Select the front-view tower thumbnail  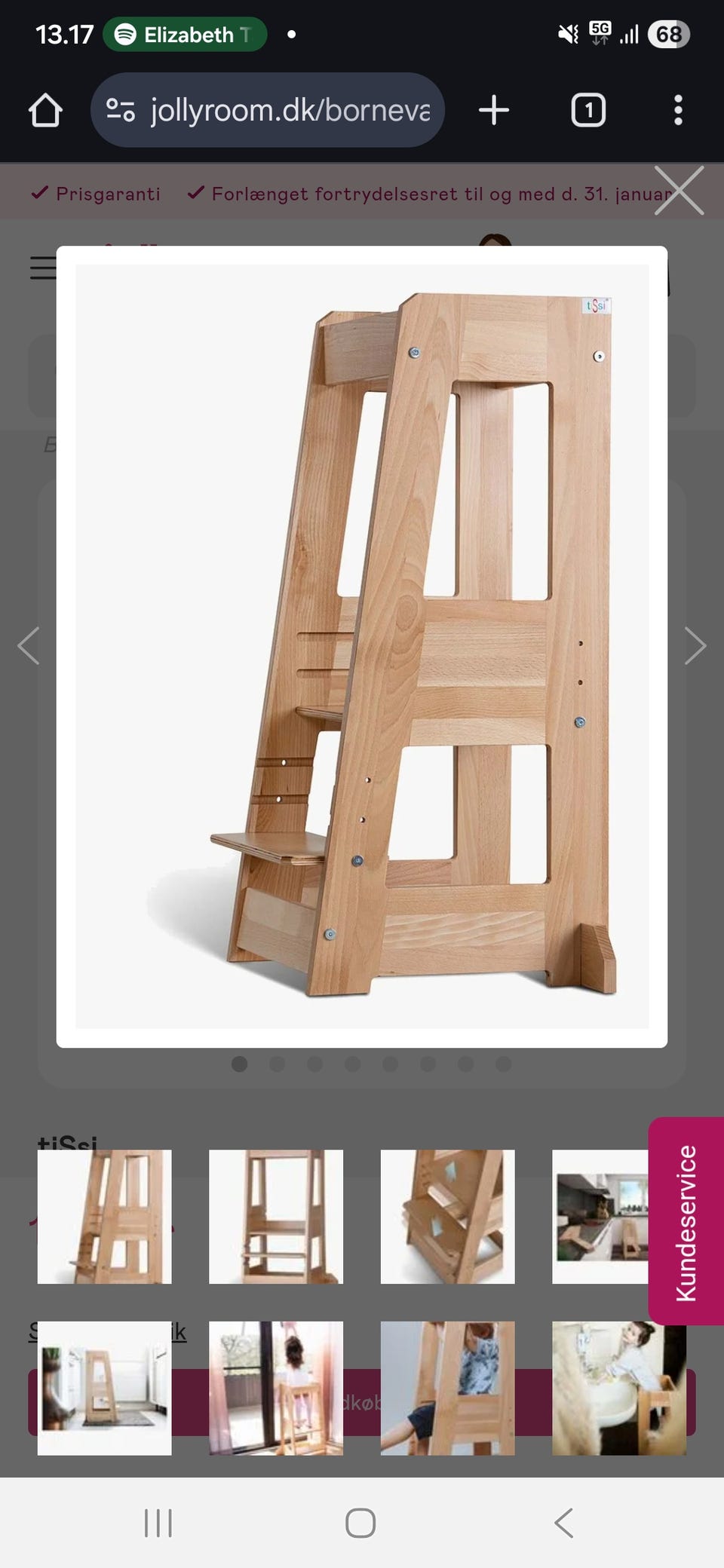coord(276,1216)
